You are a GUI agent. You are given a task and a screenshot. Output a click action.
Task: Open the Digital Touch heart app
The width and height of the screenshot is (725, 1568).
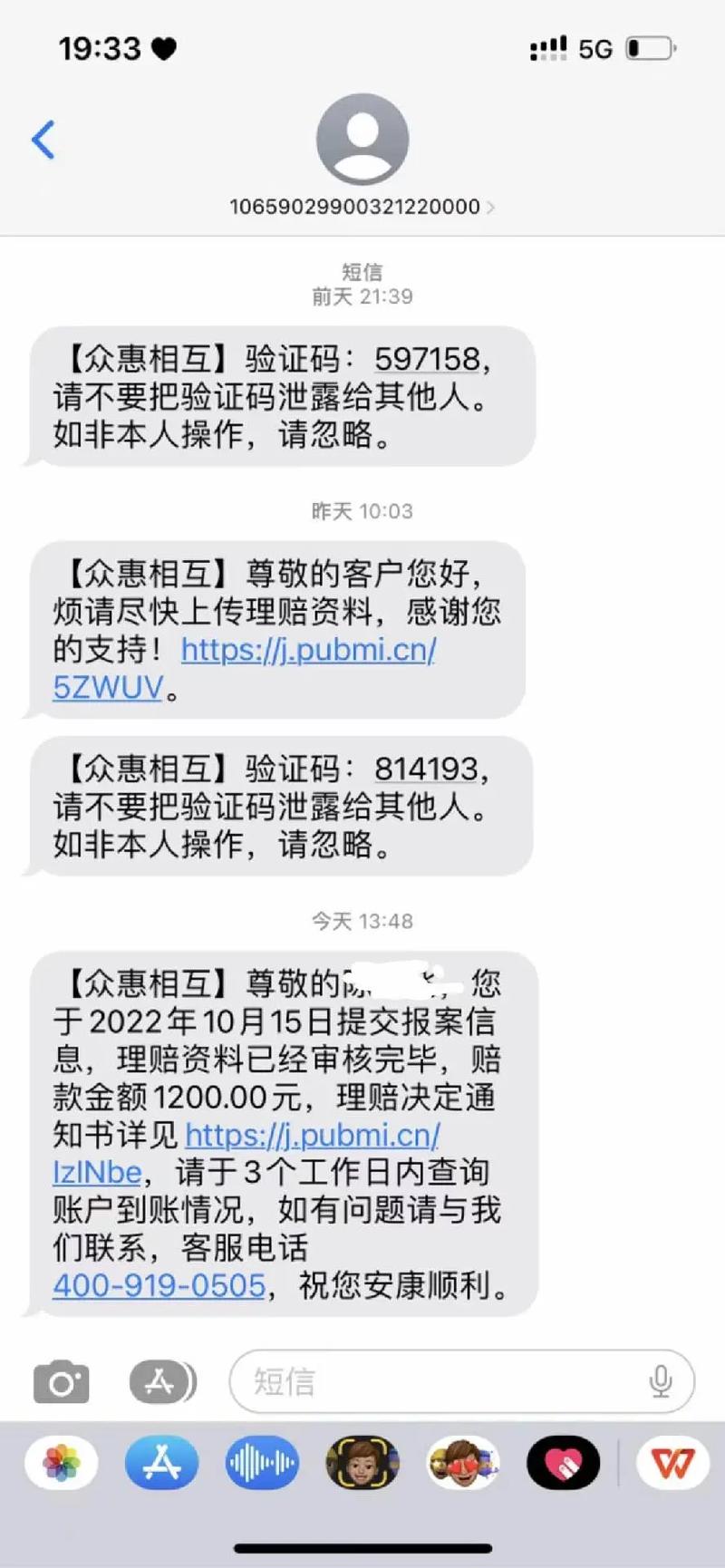point(563,1462)
